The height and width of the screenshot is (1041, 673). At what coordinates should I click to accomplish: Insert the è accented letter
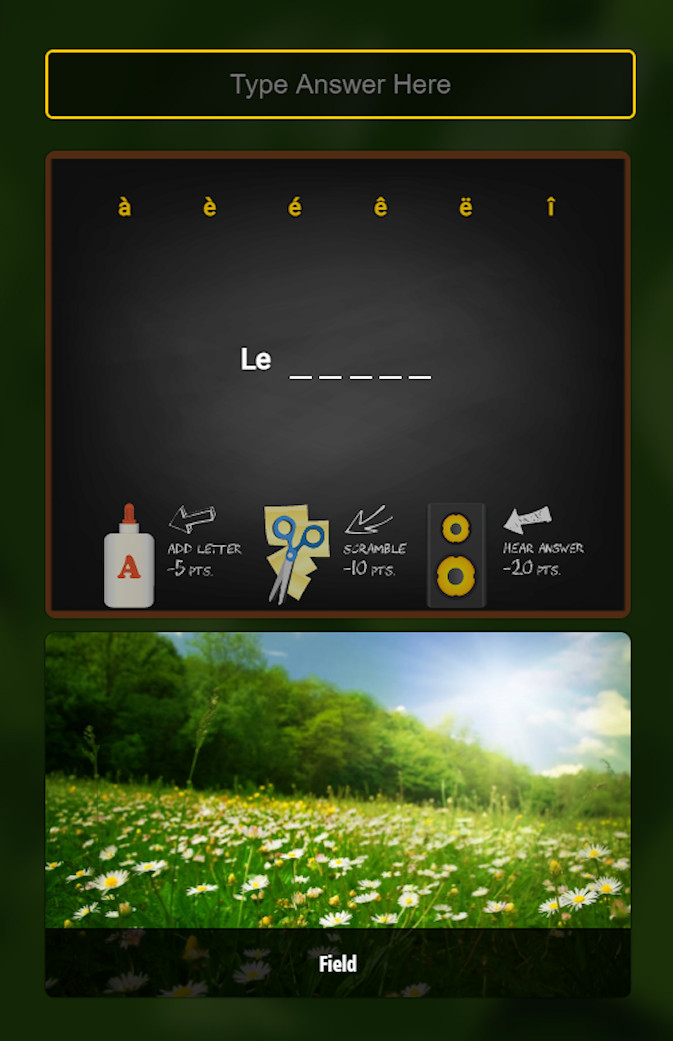pyautogui.click(x=210, y=207)
